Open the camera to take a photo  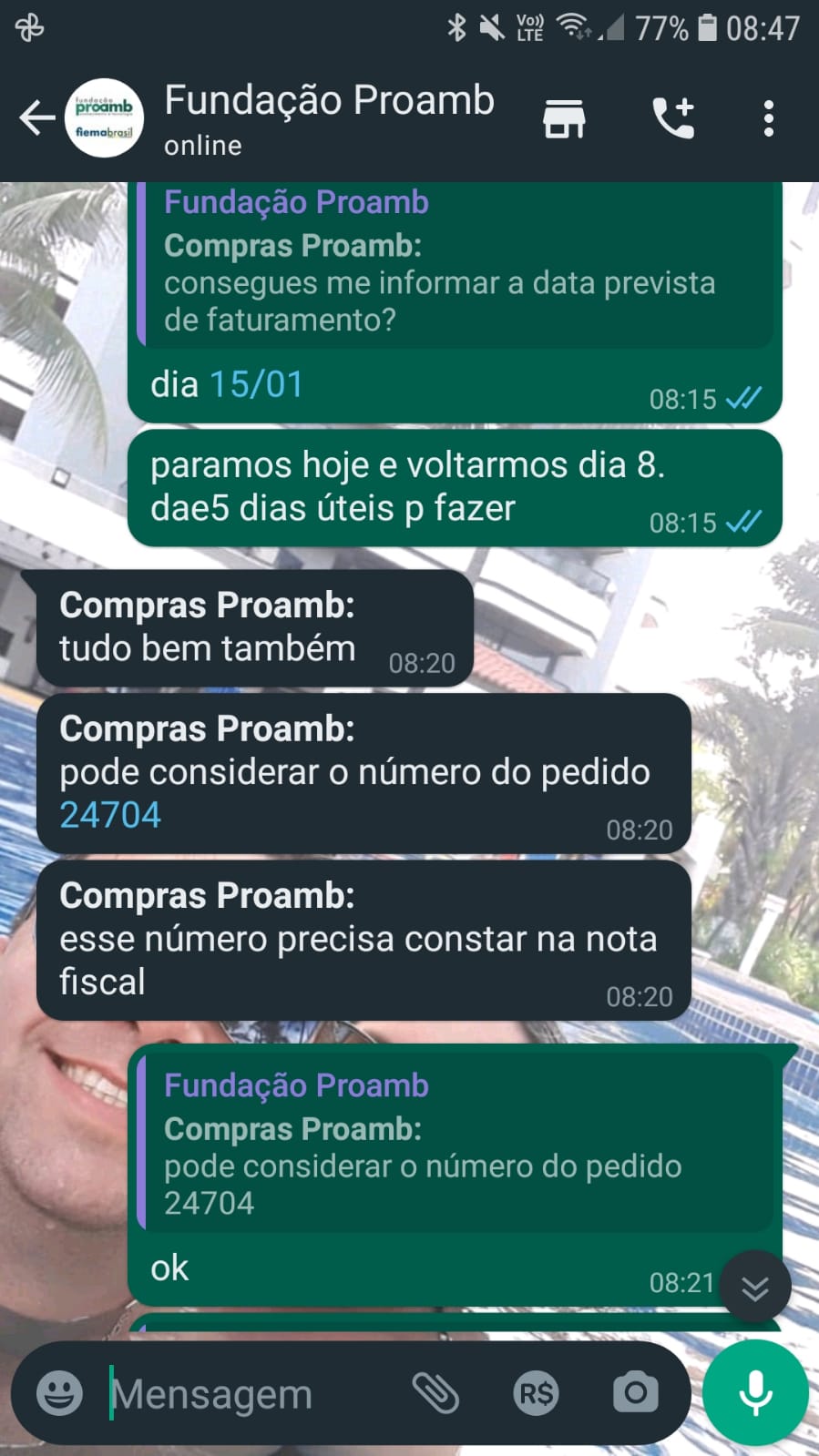coord(635,1393)
